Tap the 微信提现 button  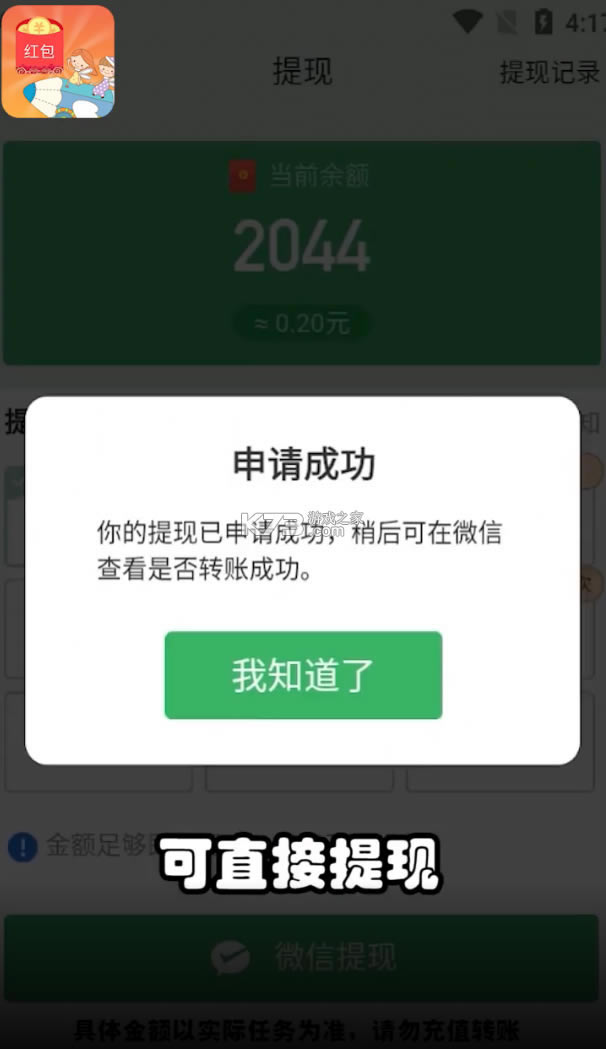click(x=303, y=957)
